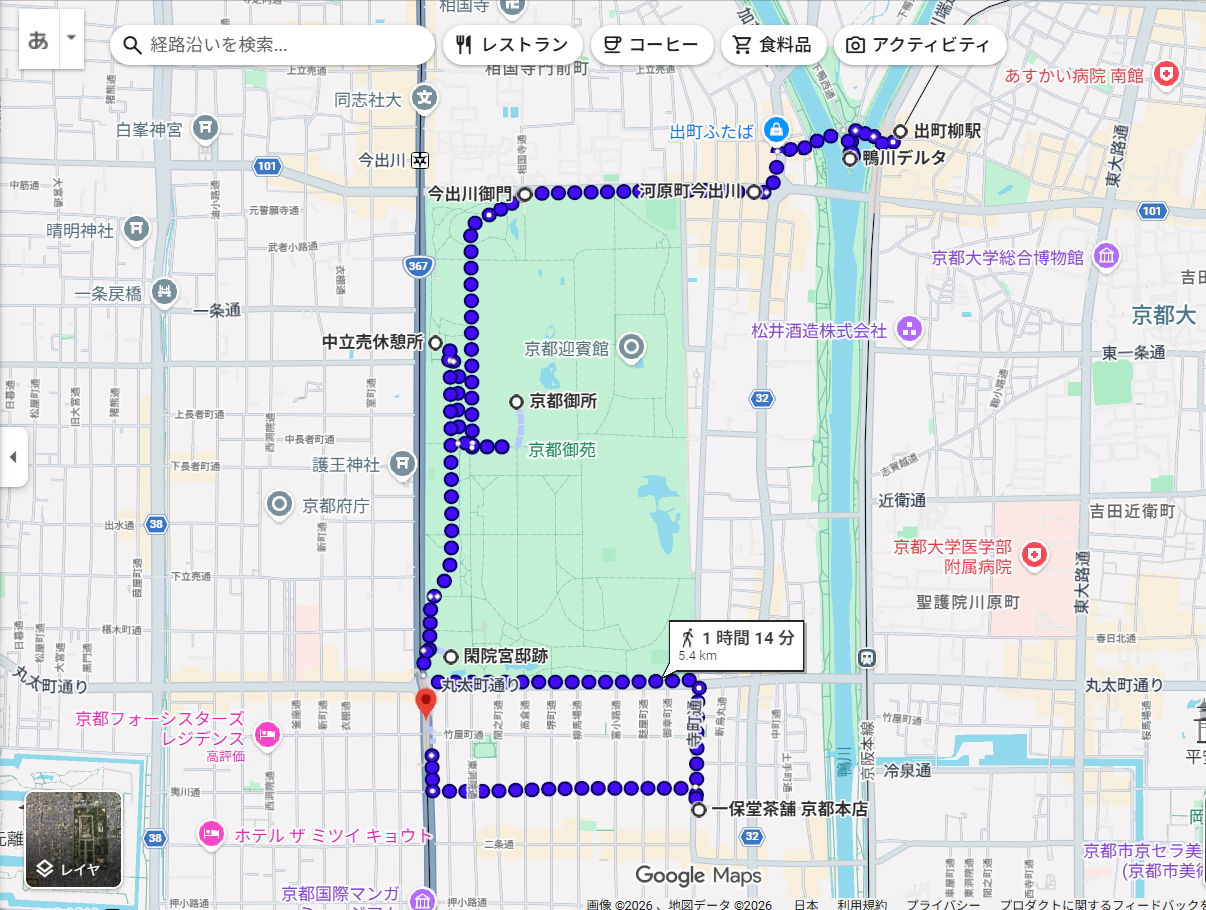The height and width of the screenshot is (910, 1206).
Task: Open the 利用規約 link
Action: [862, 903]
